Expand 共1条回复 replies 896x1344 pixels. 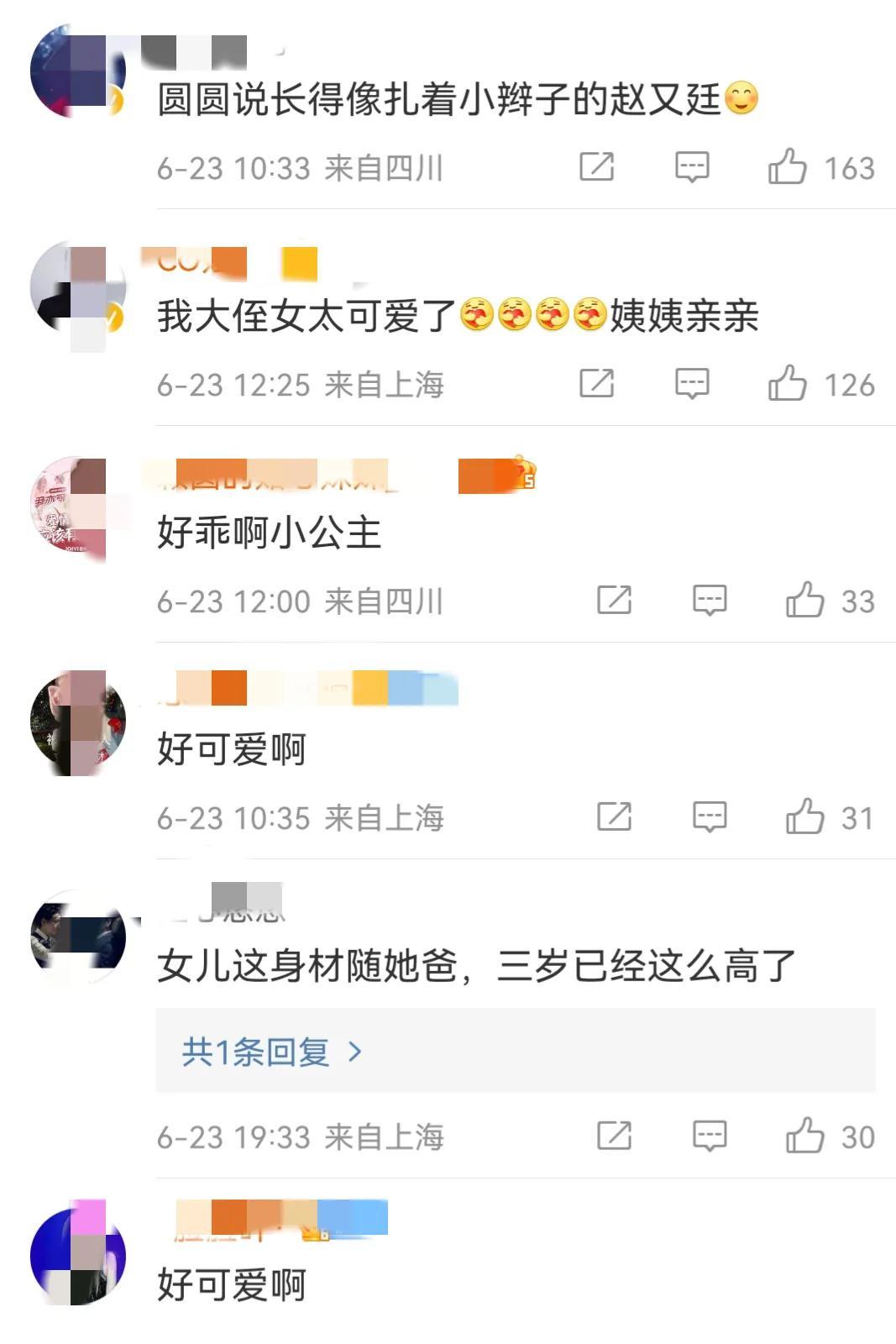point(271,1052)
